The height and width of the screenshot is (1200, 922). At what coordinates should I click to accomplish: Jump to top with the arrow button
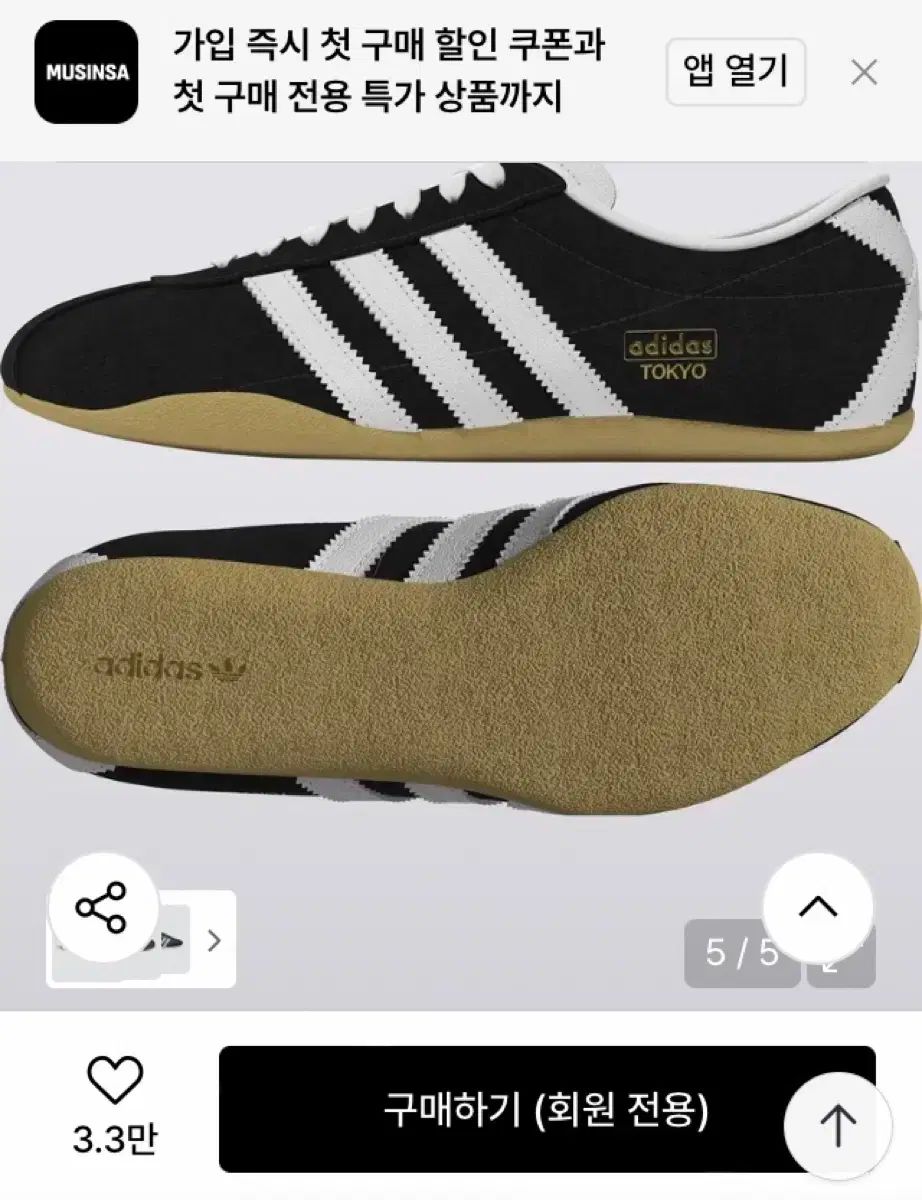pyautogui.click(x=838, y=1126)
